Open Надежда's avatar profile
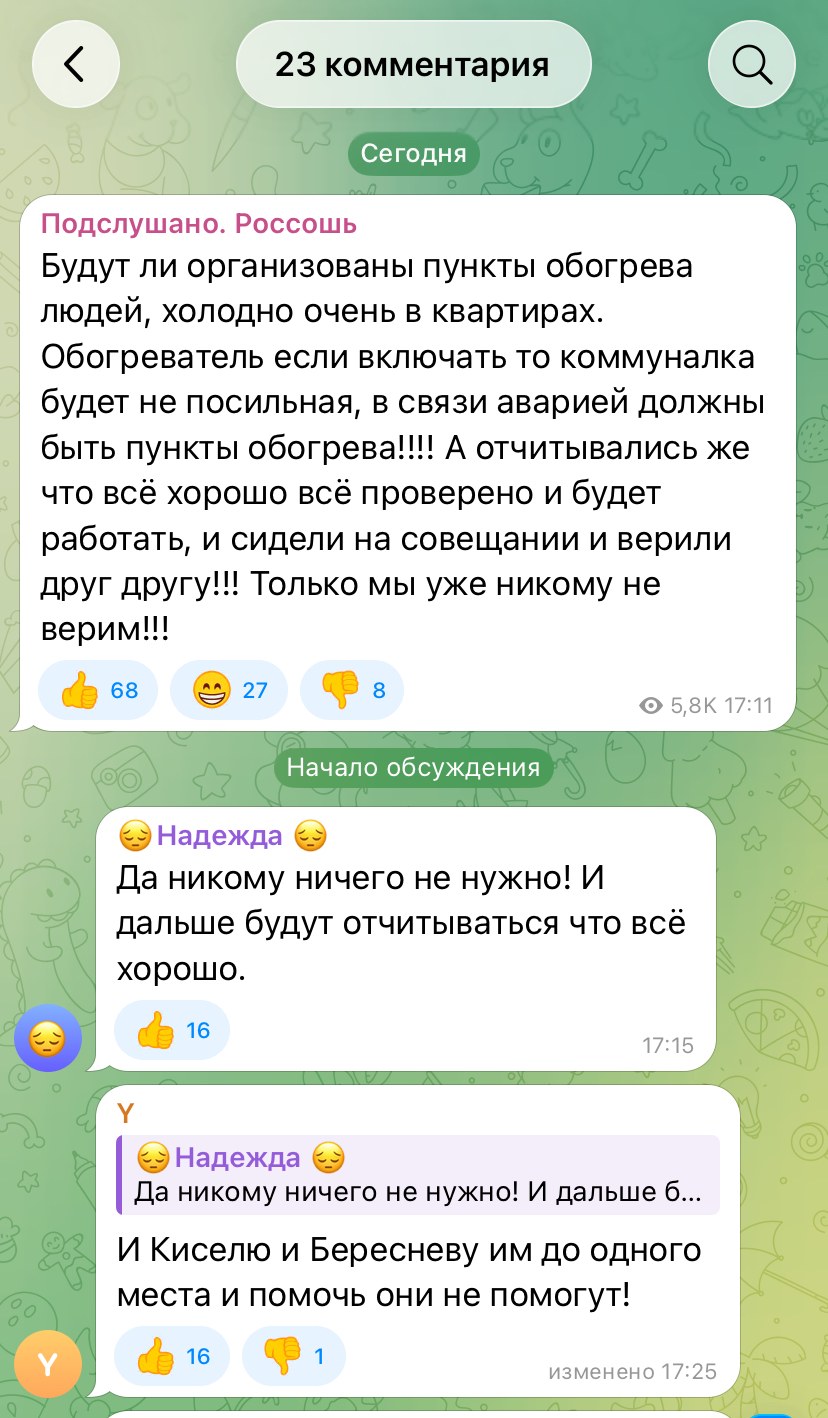 [47, 1038]
